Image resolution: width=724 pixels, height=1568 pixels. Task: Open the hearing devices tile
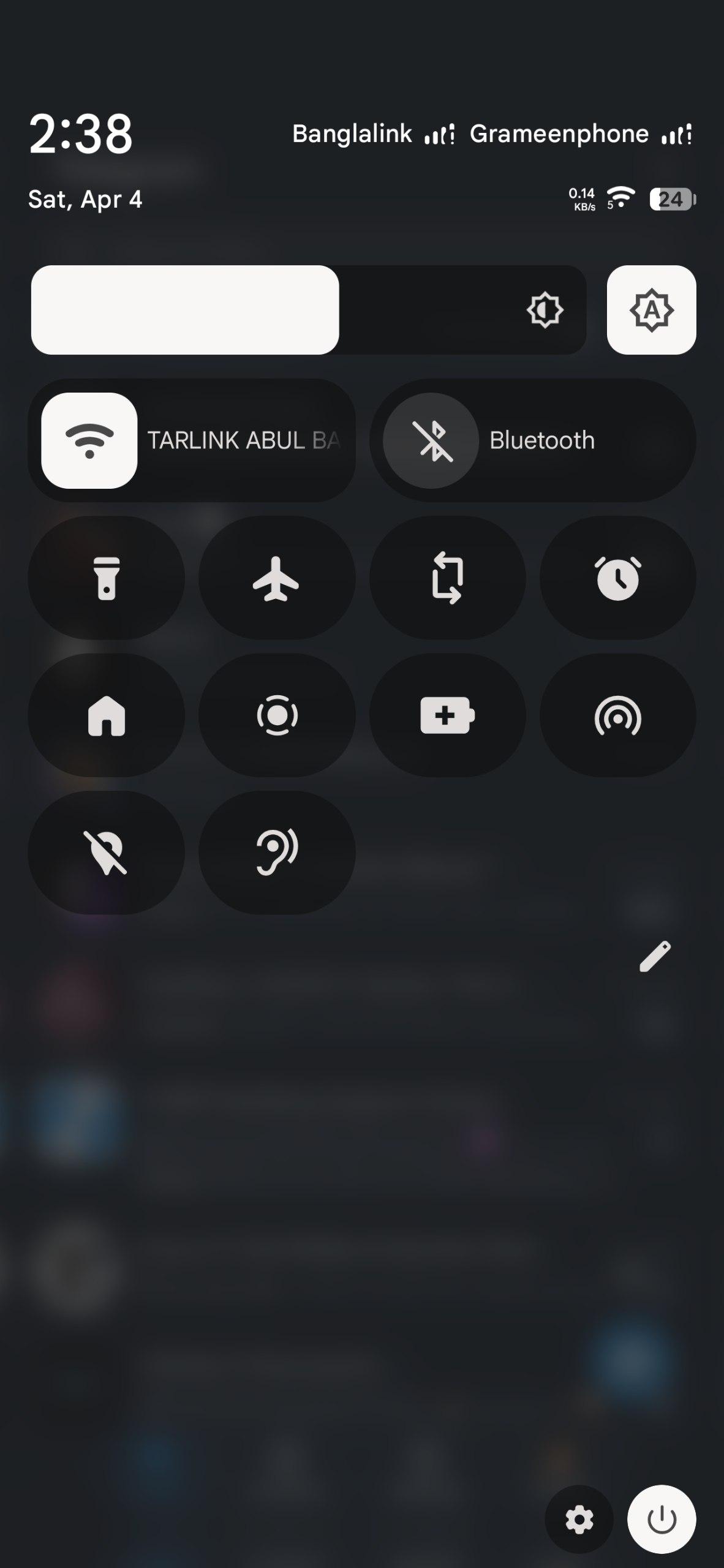[277, 853]
